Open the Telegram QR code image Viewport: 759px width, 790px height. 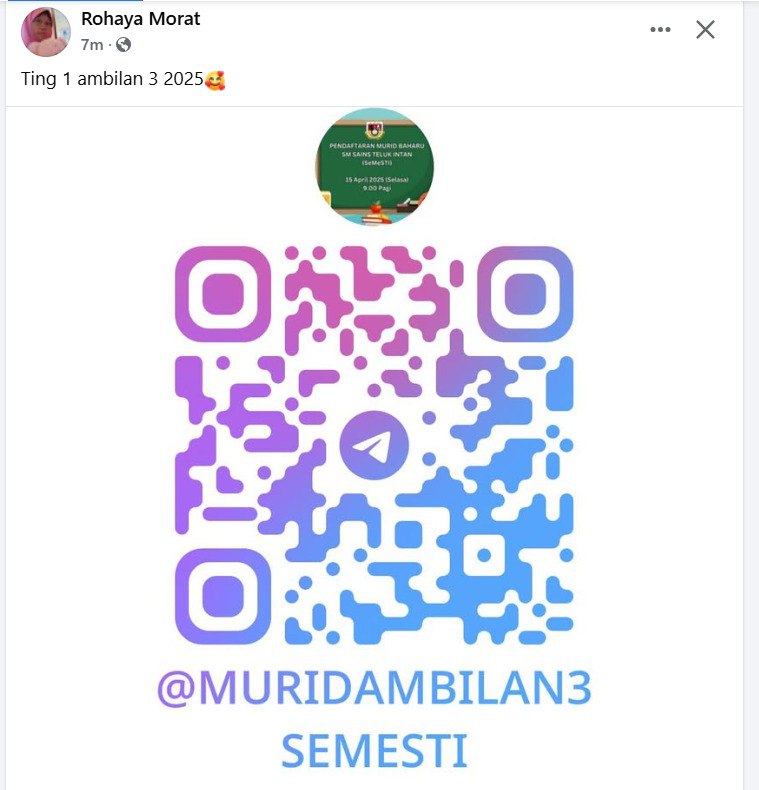tap(374, 440)
